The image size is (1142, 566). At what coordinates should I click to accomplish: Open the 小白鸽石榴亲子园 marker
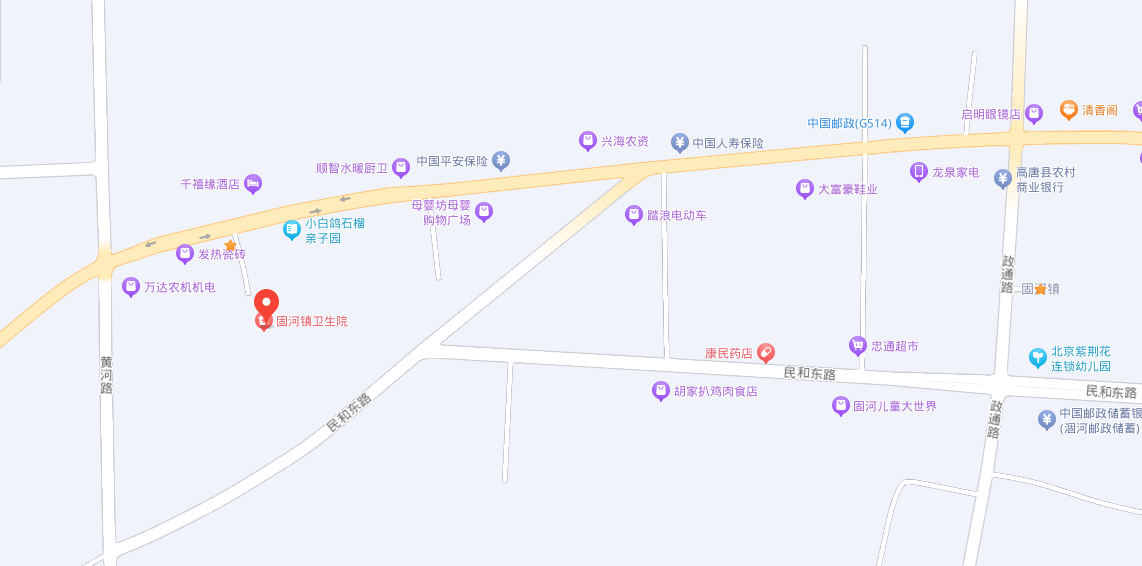click(x=291, y=230)
